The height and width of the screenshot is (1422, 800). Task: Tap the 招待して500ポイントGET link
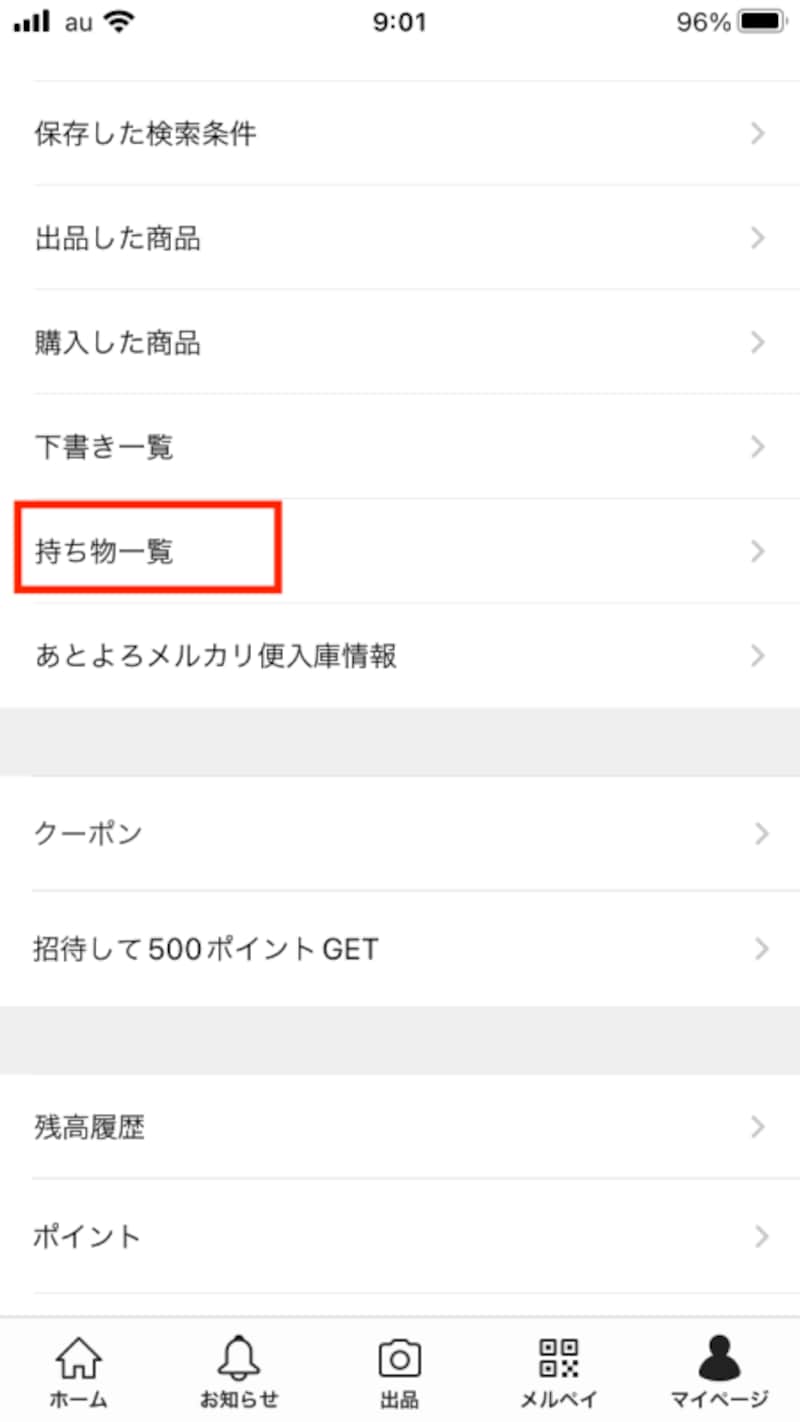click(205, 948)
